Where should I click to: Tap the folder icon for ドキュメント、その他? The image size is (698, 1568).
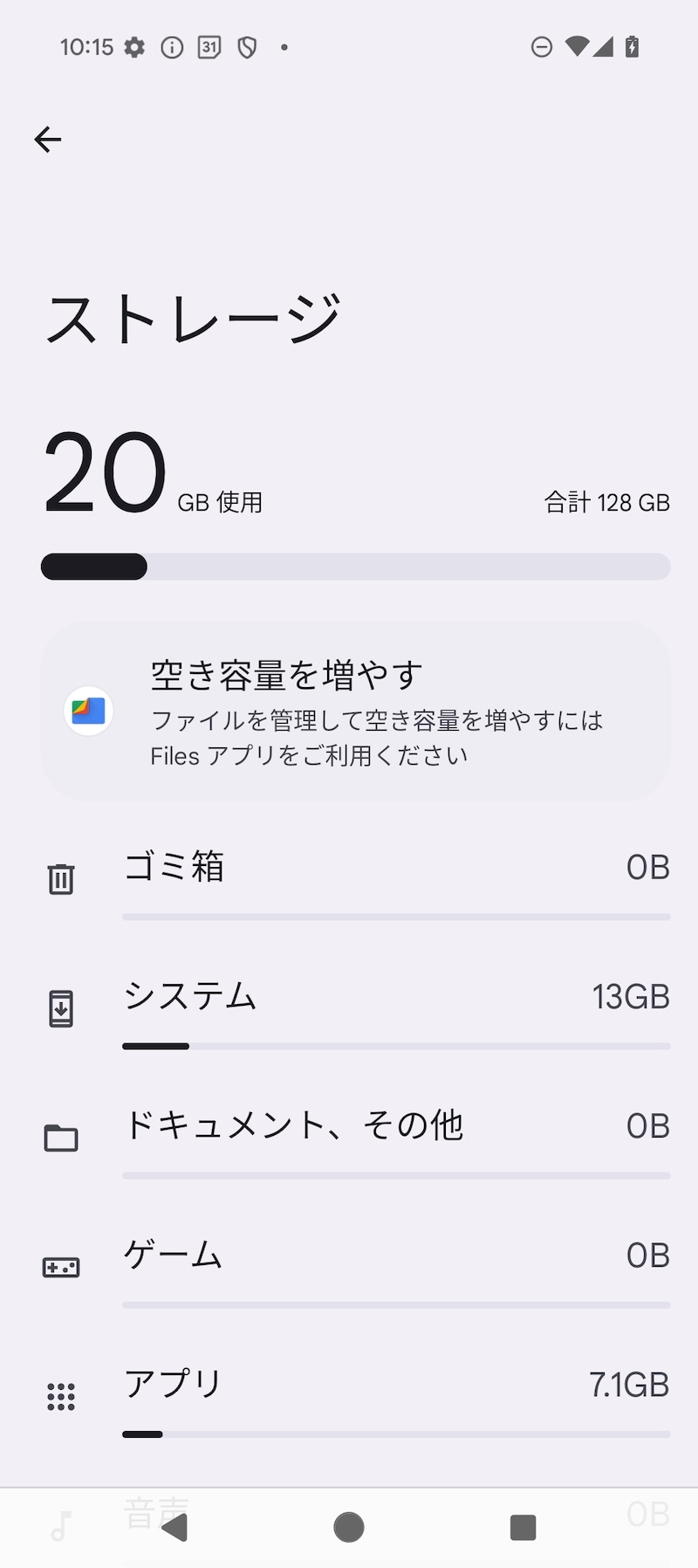point(59,1138)
